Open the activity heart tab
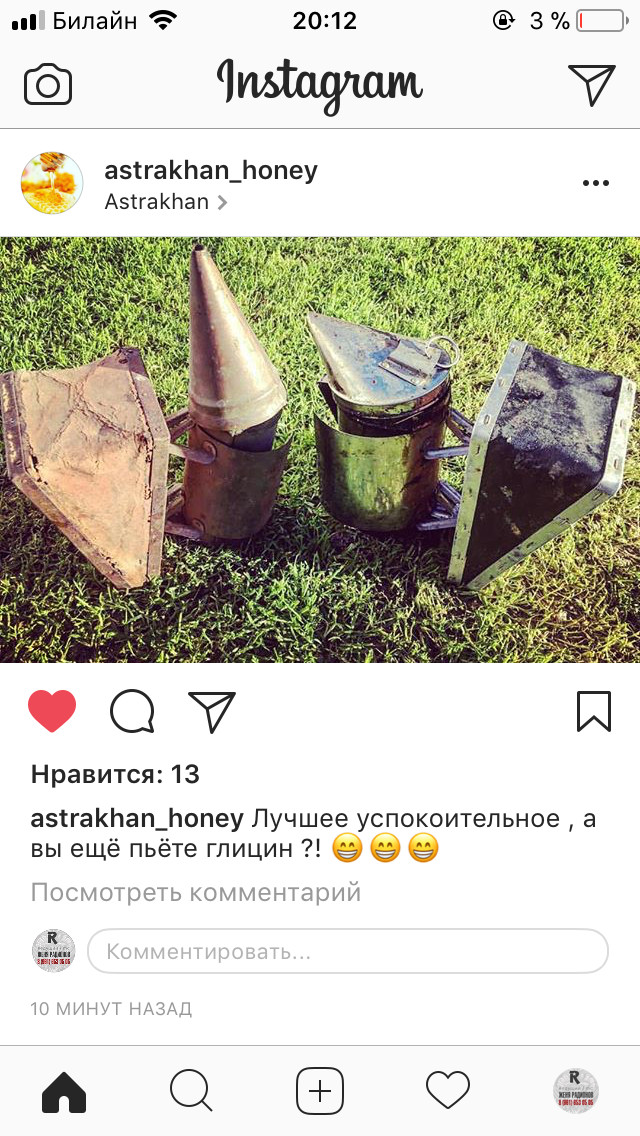This screenshot has width=640, height=1136. click(447, 1091)
